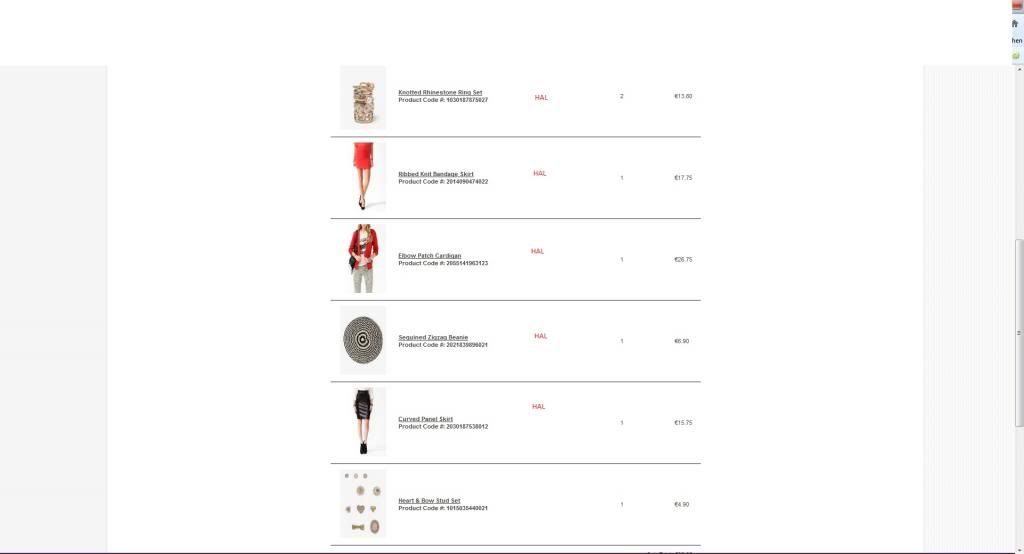The image size is (1024, 554).
Task: Tap the rhinestone ring set product image
Action: [362, 97]
